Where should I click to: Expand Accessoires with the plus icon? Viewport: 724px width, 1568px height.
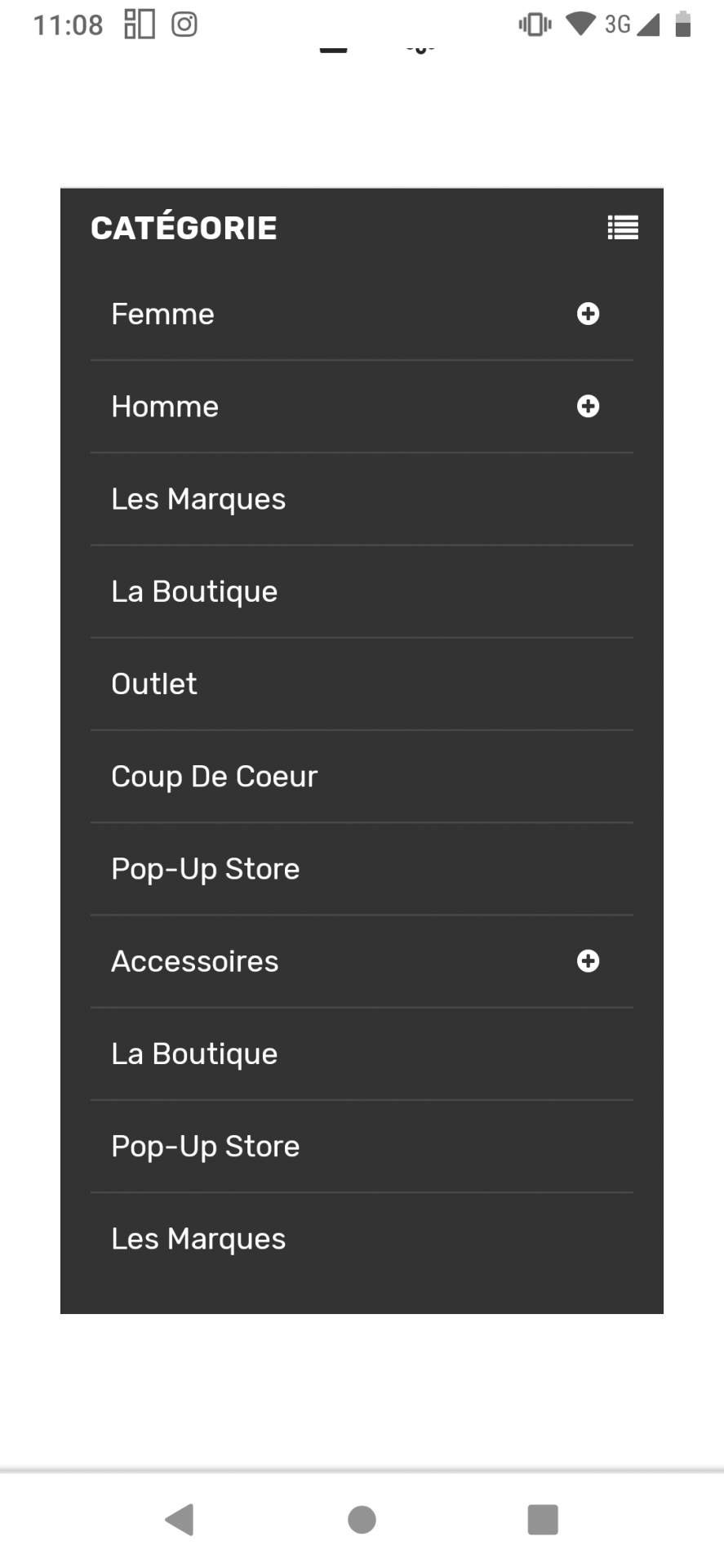click(x=588, y=960)
